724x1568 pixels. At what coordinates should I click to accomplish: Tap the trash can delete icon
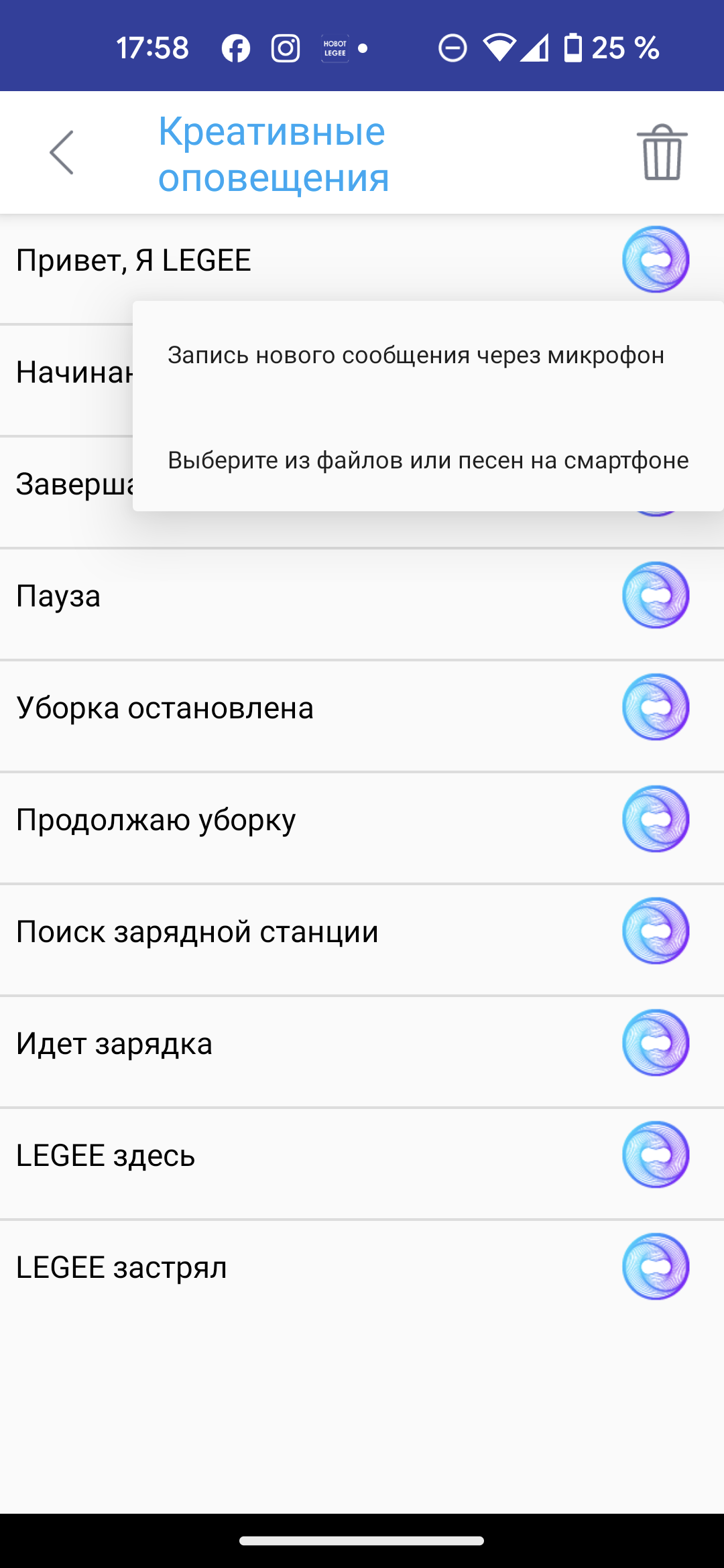[662, 152]
